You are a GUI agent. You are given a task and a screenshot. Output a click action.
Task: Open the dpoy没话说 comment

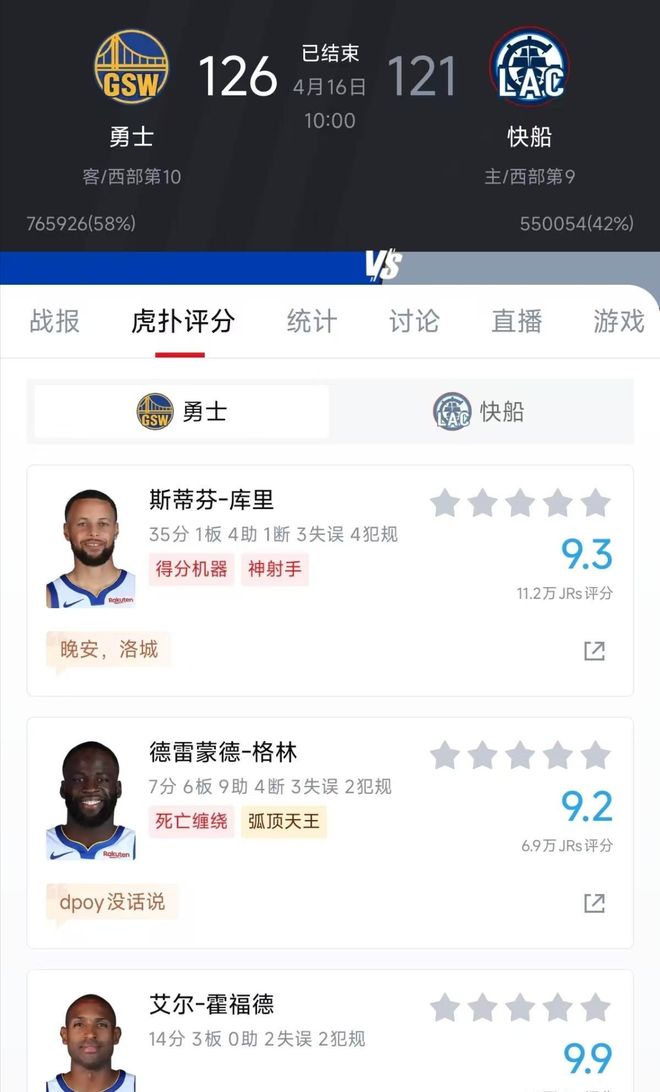(x=112, y=902)
